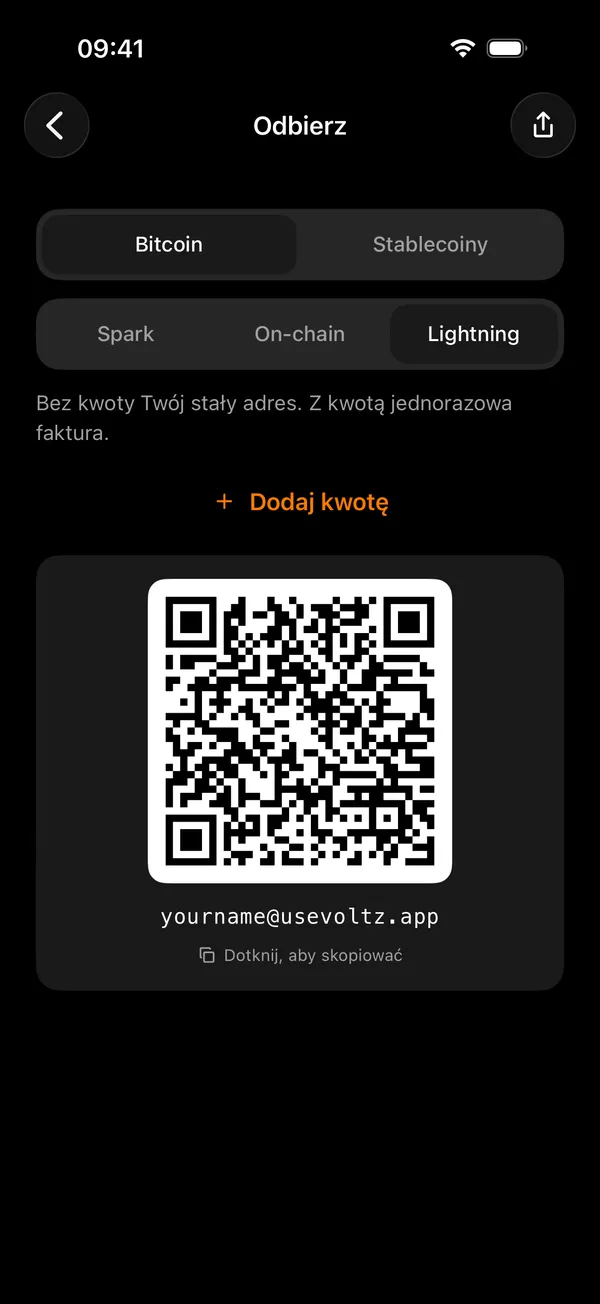
Task: Tap Dodaj kwotę to add an amount
Action: [x=301, y=502]
